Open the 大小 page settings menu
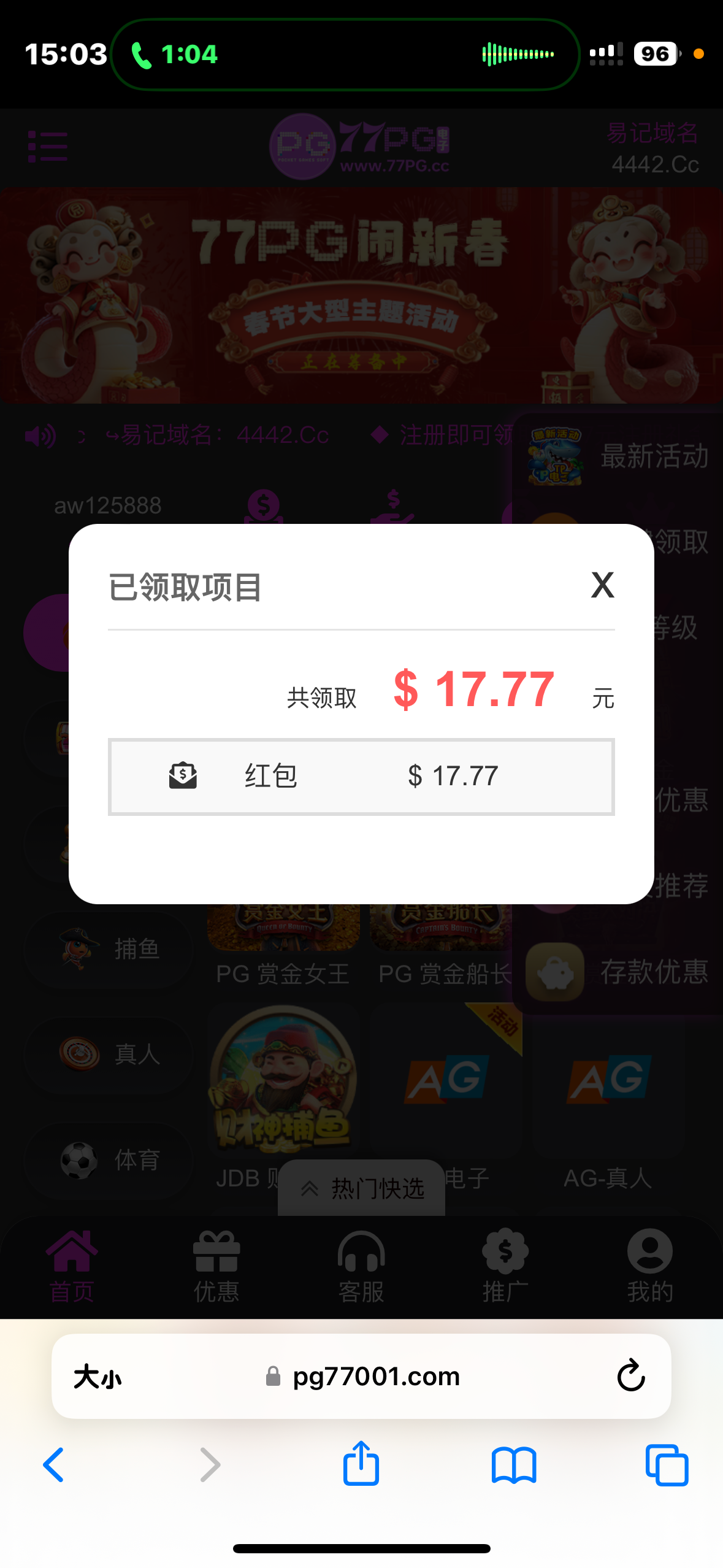 pyautogui.click(x=98, y=1377)
